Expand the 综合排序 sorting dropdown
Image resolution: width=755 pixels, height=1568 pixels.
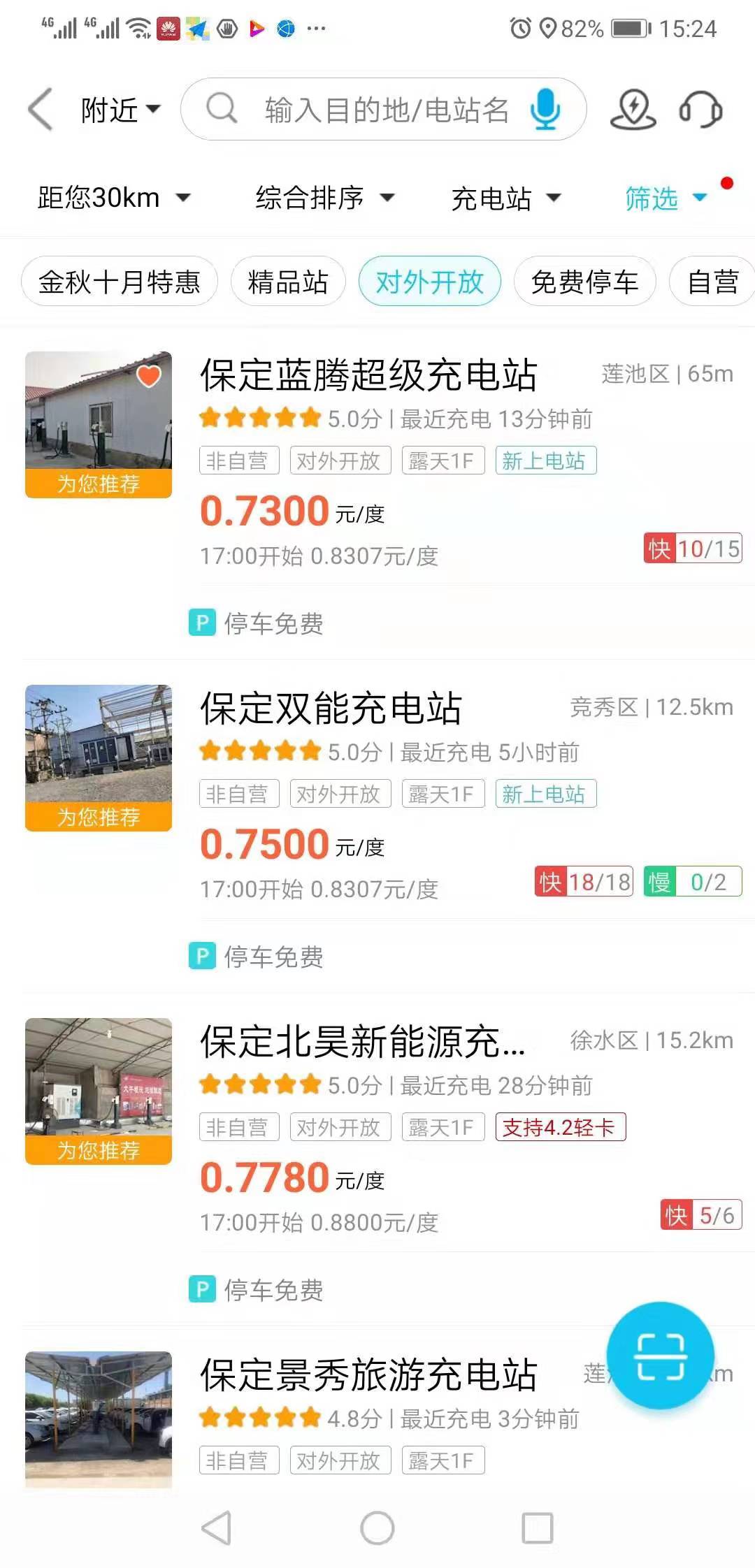[324, 198]
